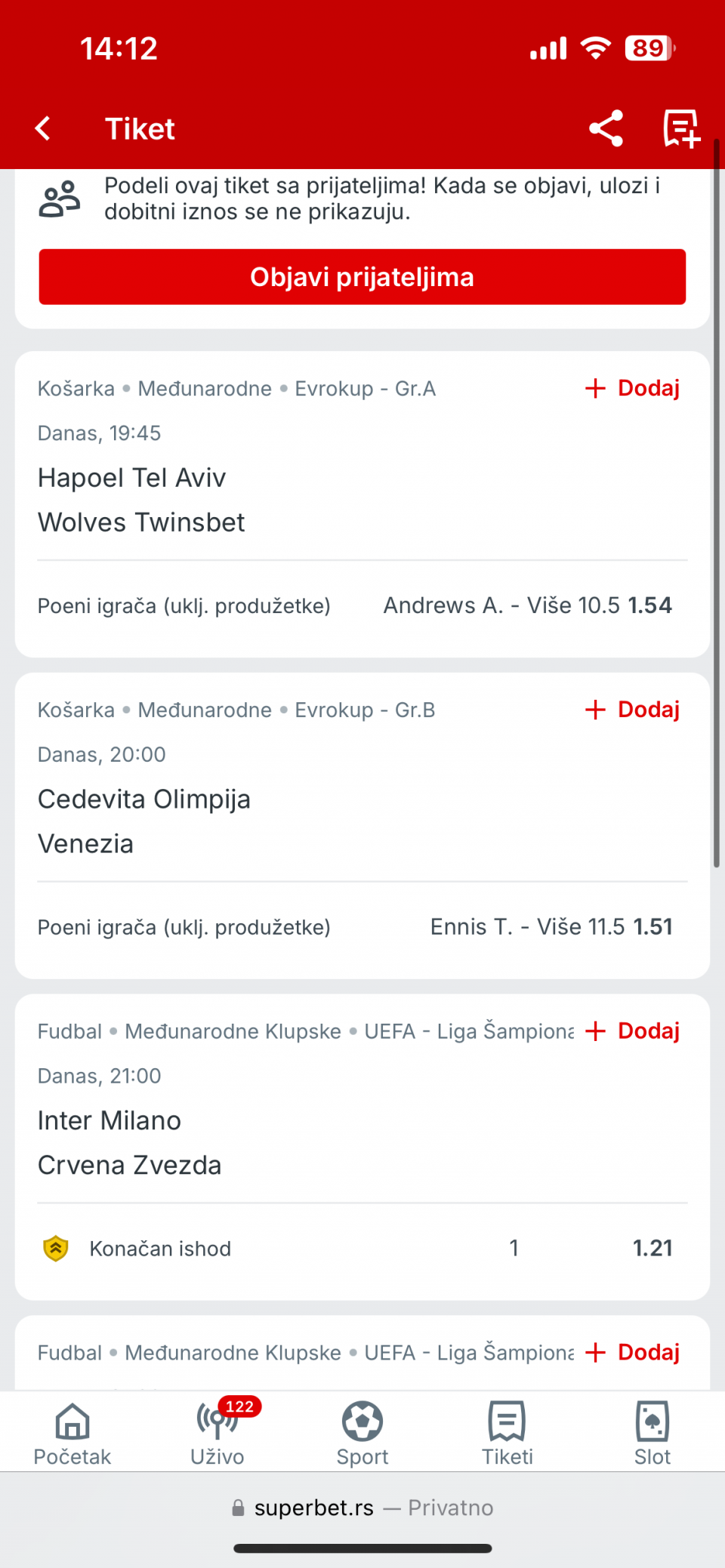725x1568 pixels.
Task: Open Inter Milano vs Crvena Zvezda match
Action: pyautogui.click(x=129, y=1143)
